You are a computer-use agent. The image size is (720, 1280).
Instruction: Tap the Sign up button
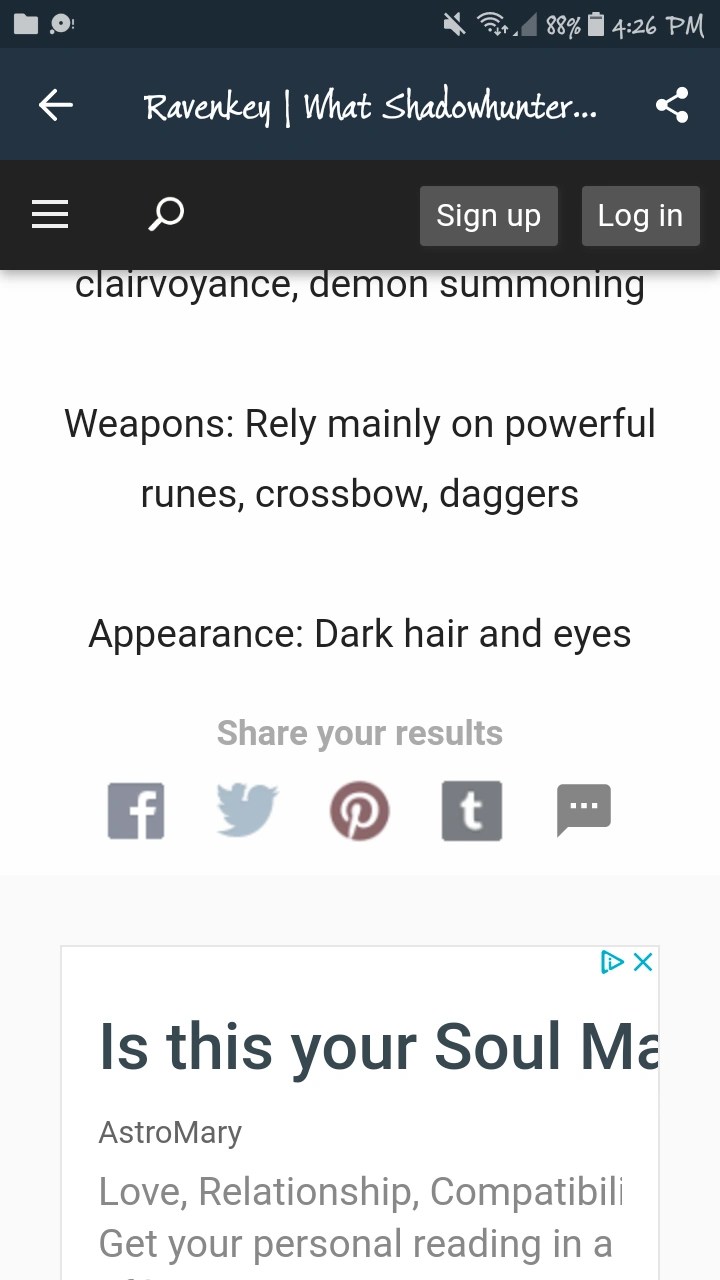(x=488, y=215)
